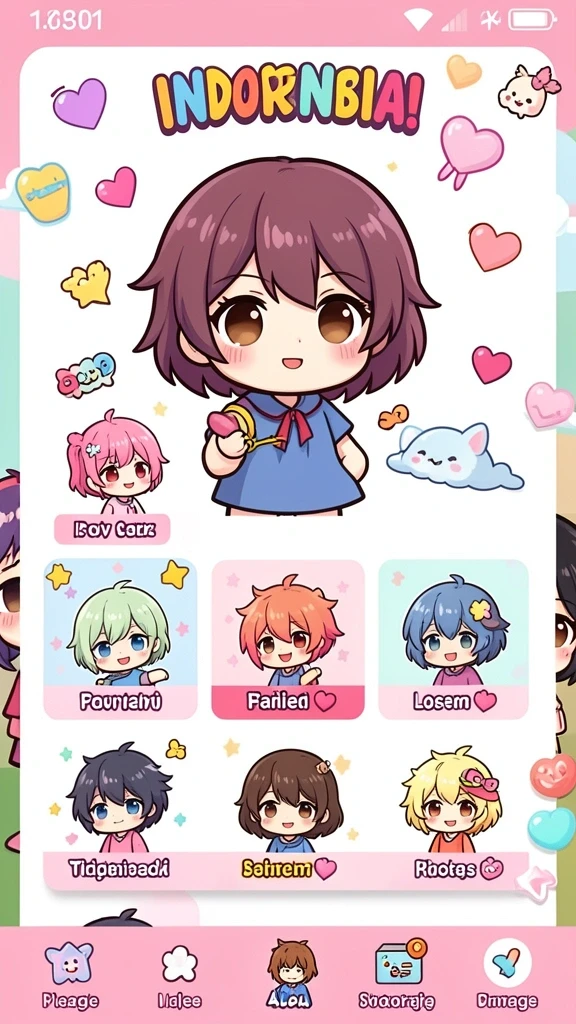
Task: Tap the pink Bov Catz label button
Action: point(112,530)
